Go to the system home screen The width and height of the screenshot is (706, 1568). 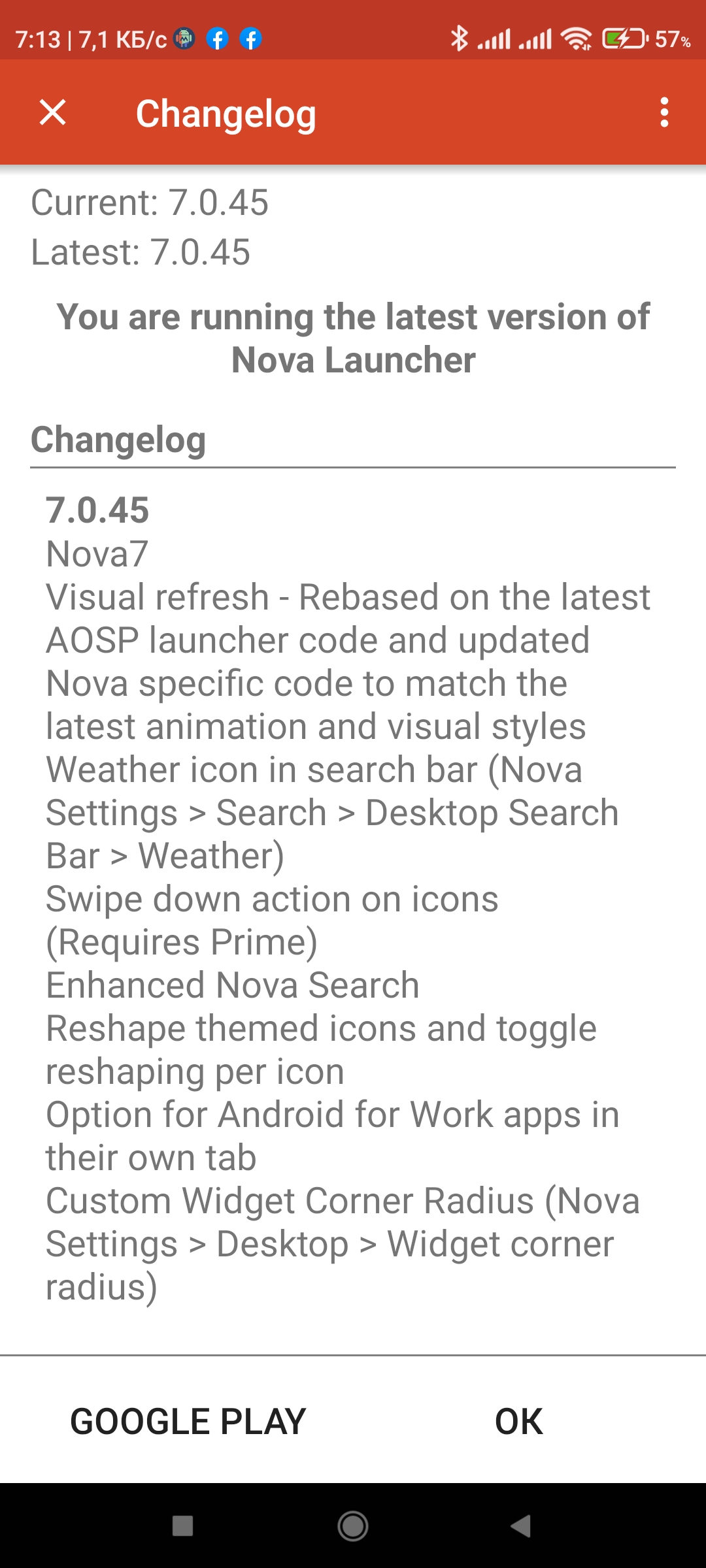pyautogui.click(x=353, y=1526)
